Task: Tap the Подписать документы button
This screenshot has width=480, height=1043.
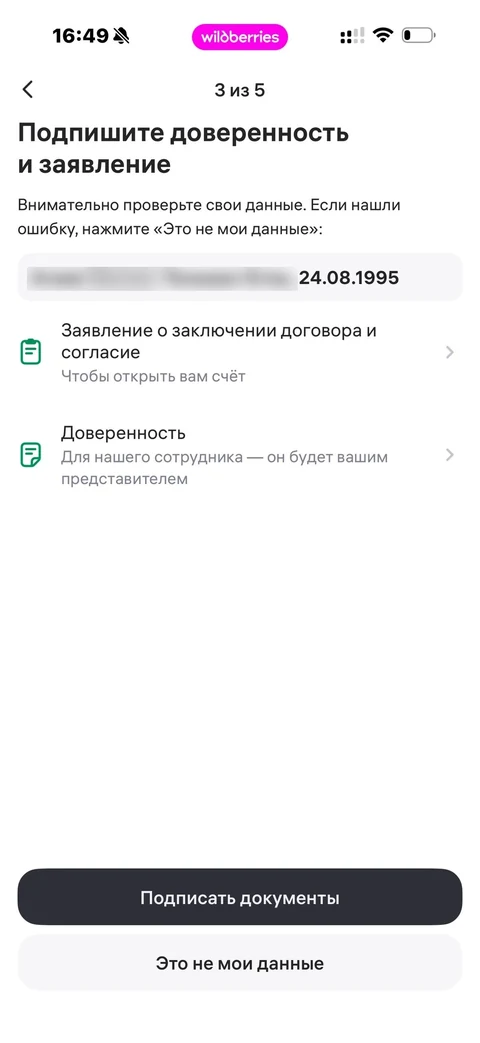Action: click(x=239, y=897)
